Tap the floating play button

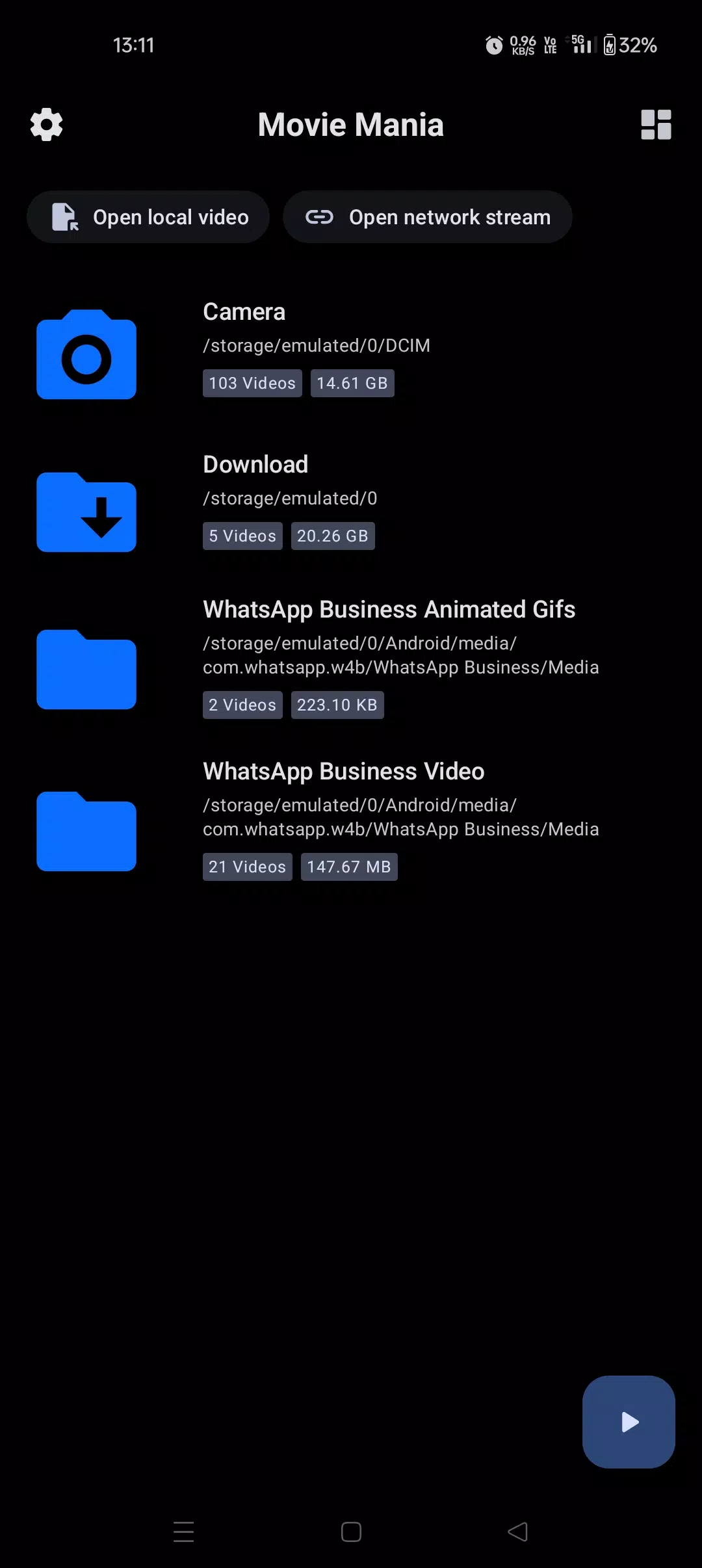[x=629, y=1422]
